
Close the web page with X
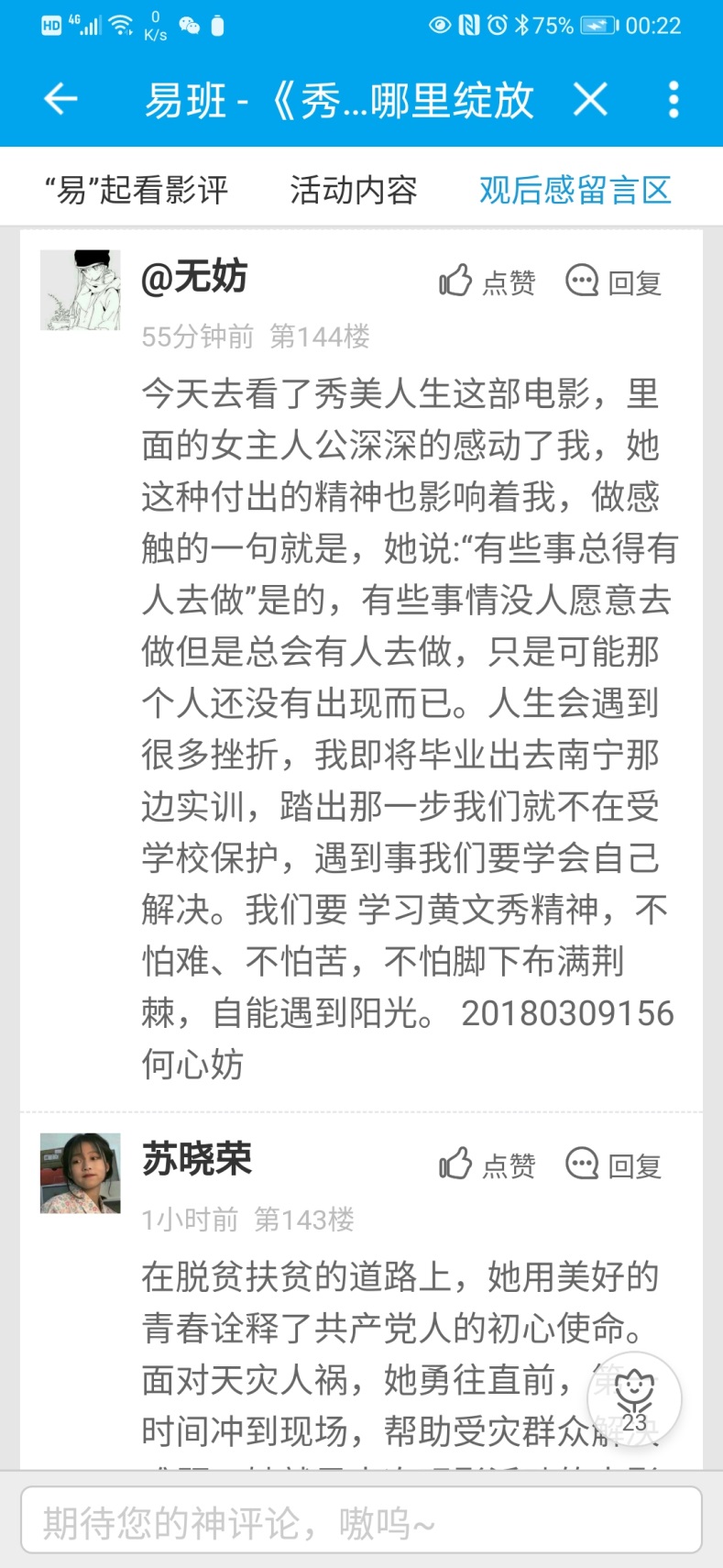tap(590, 99)
